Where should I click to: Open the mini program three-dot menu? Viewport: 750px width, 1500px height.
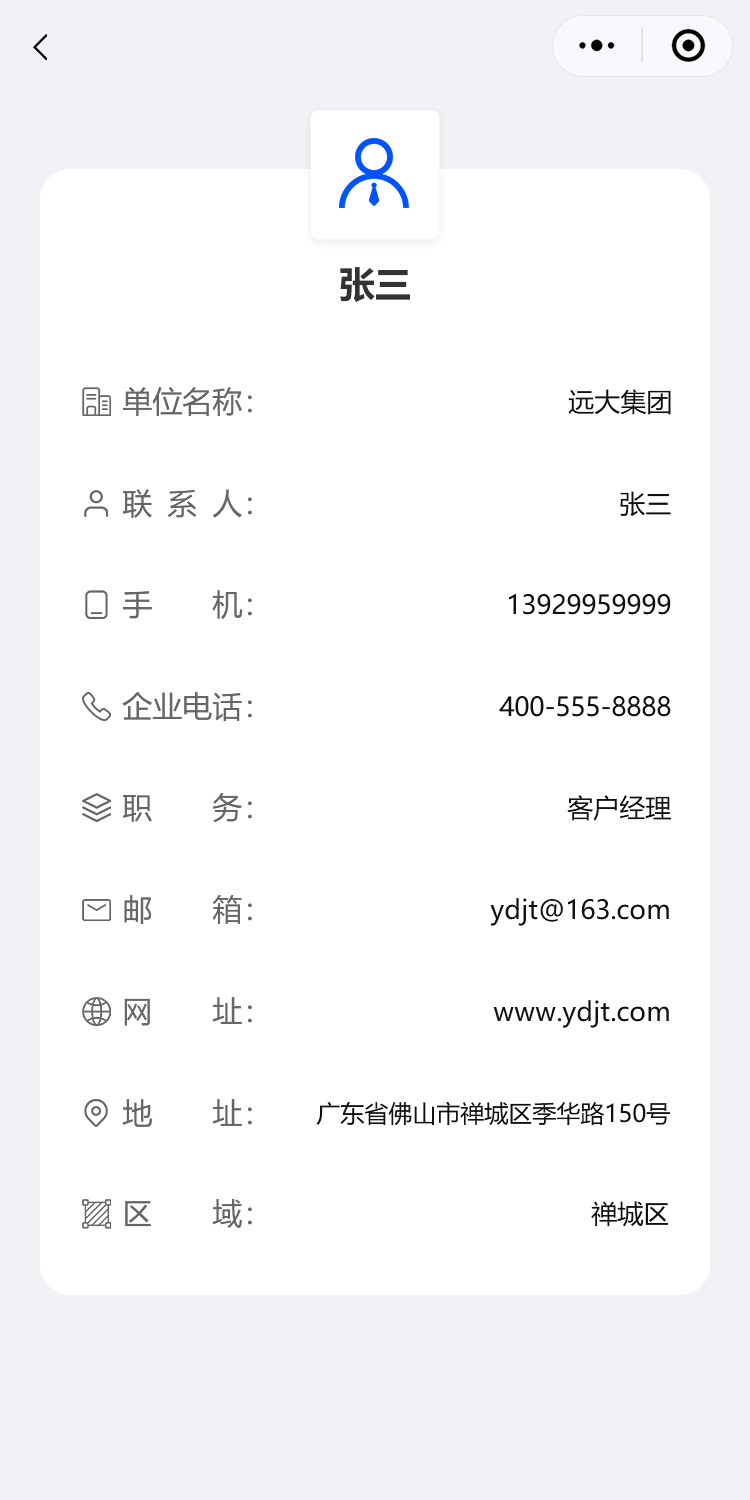tap(597, 46)
